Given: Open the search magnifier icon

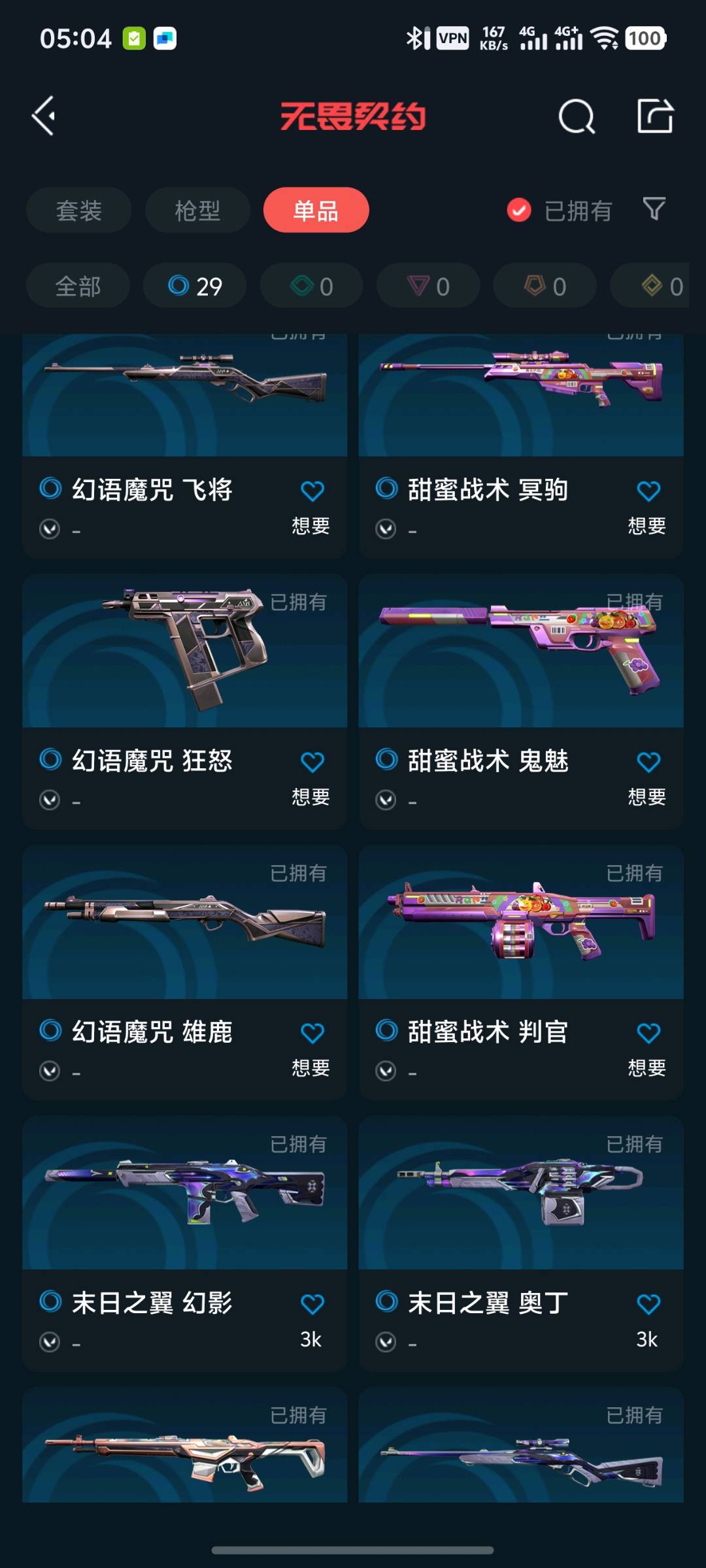Looking at the screenshot, I should pyautogui.click(x=577, y=117).
